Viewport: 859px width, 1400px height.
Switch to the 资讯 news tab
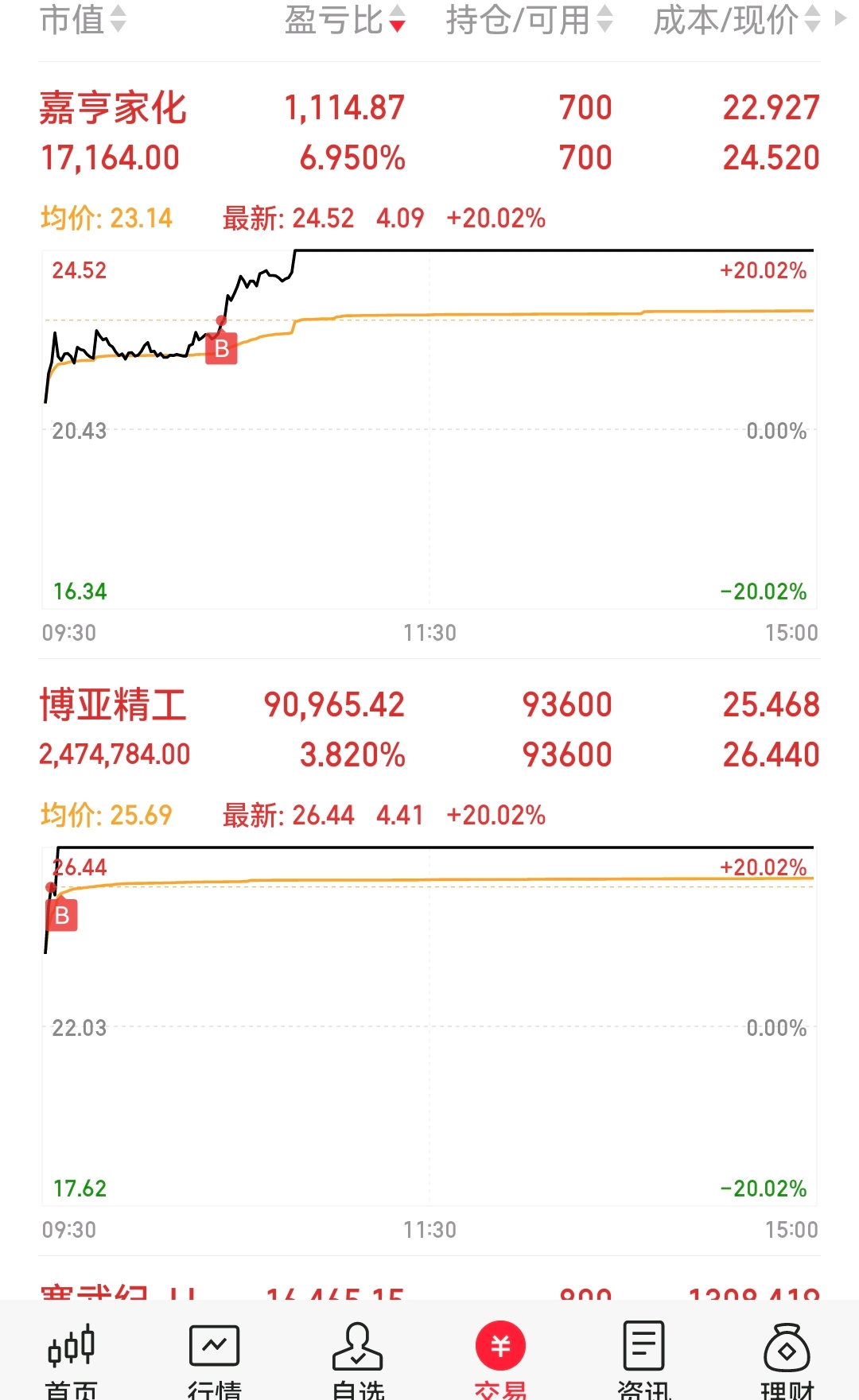(x=644, y=1359)
